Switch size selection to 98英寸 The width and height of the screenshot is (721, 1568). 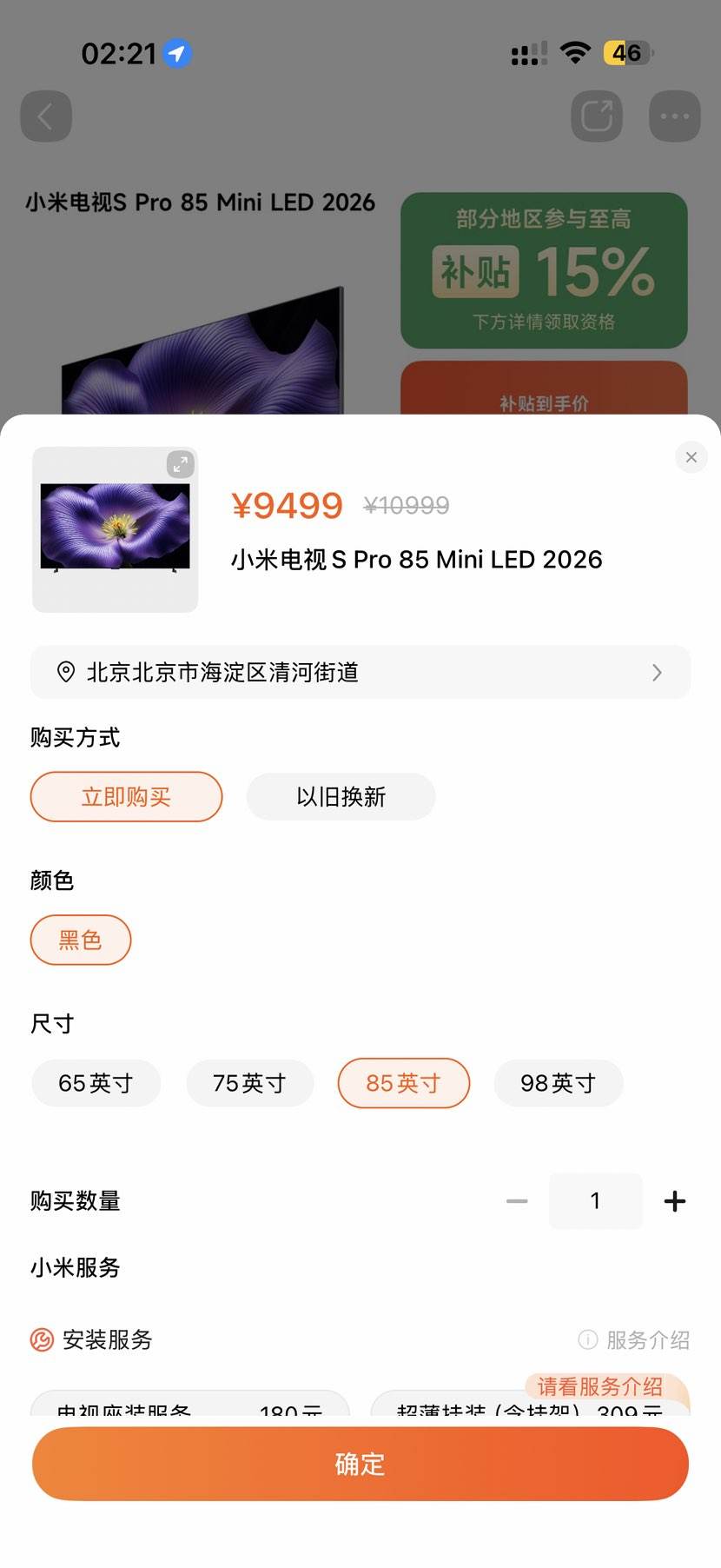pos(558,1083)
